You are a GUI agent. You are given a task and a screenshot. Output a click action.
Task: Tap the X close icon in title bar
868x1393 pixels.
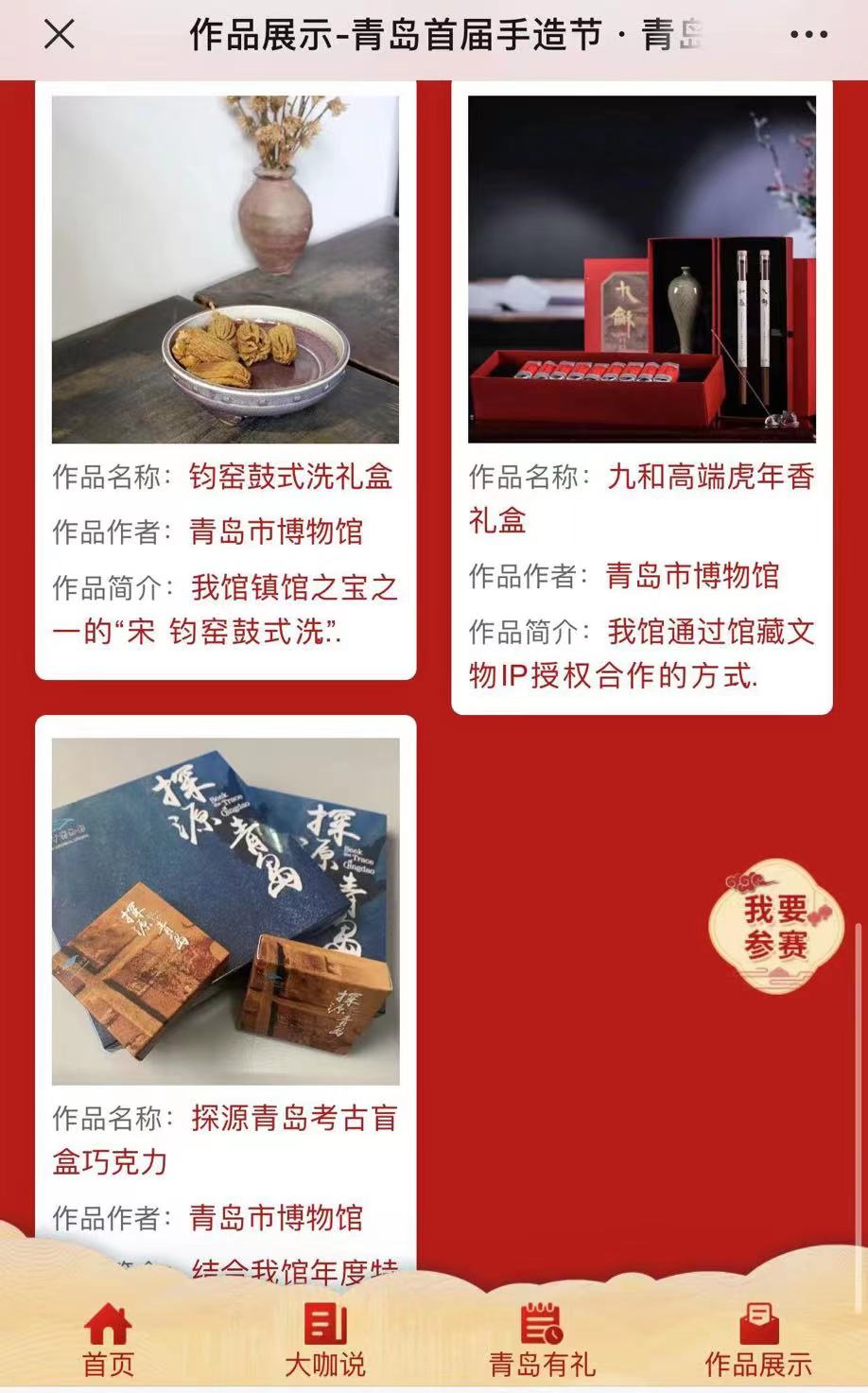click(59, 35)
